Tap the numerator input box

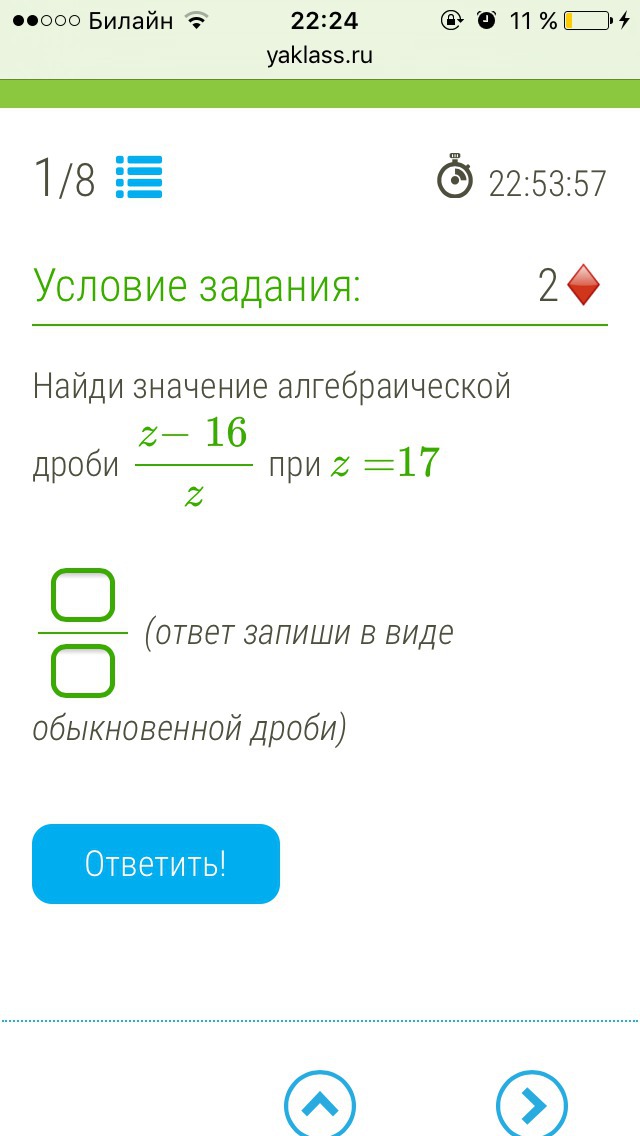point(83,596)
